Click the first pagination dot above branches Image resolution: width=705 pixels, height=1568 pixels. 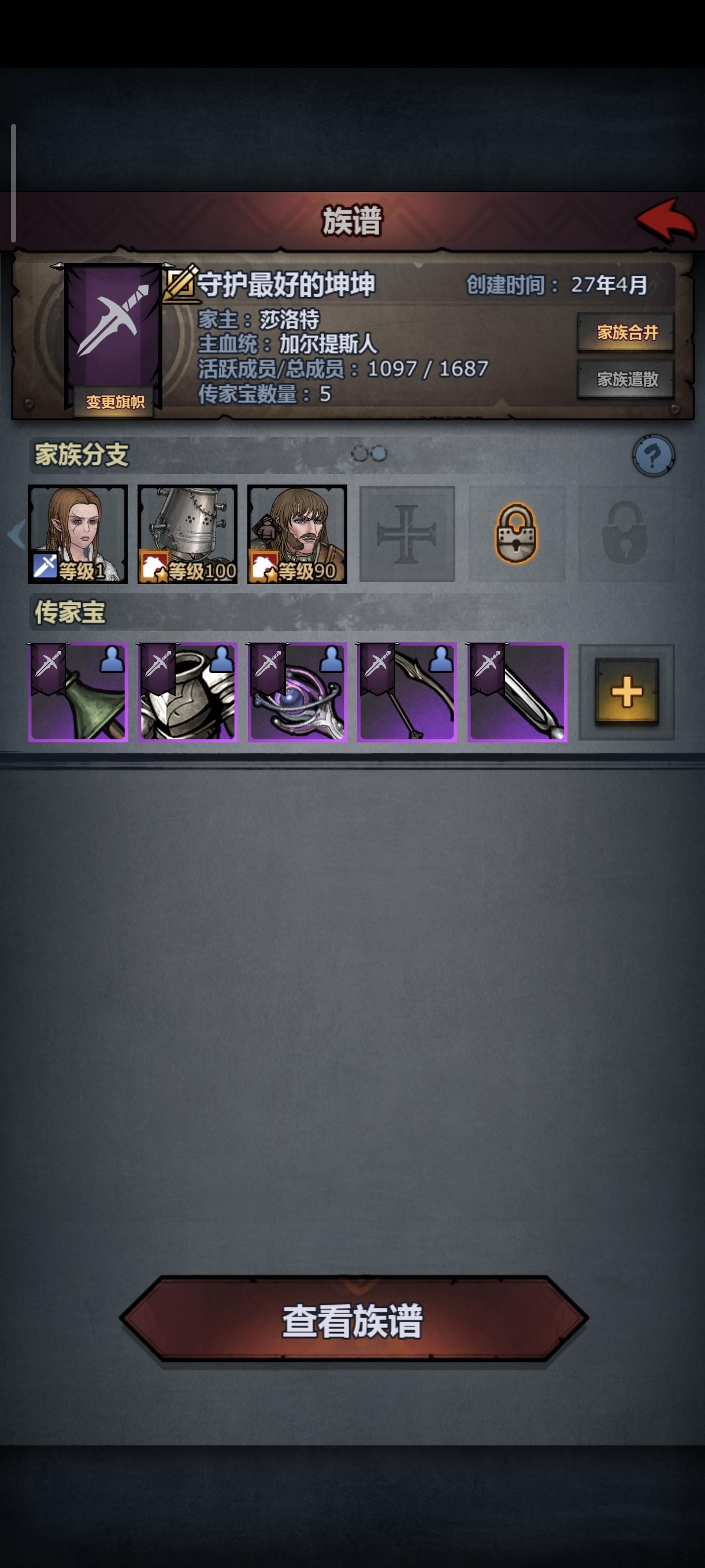(x=359, y=453)
